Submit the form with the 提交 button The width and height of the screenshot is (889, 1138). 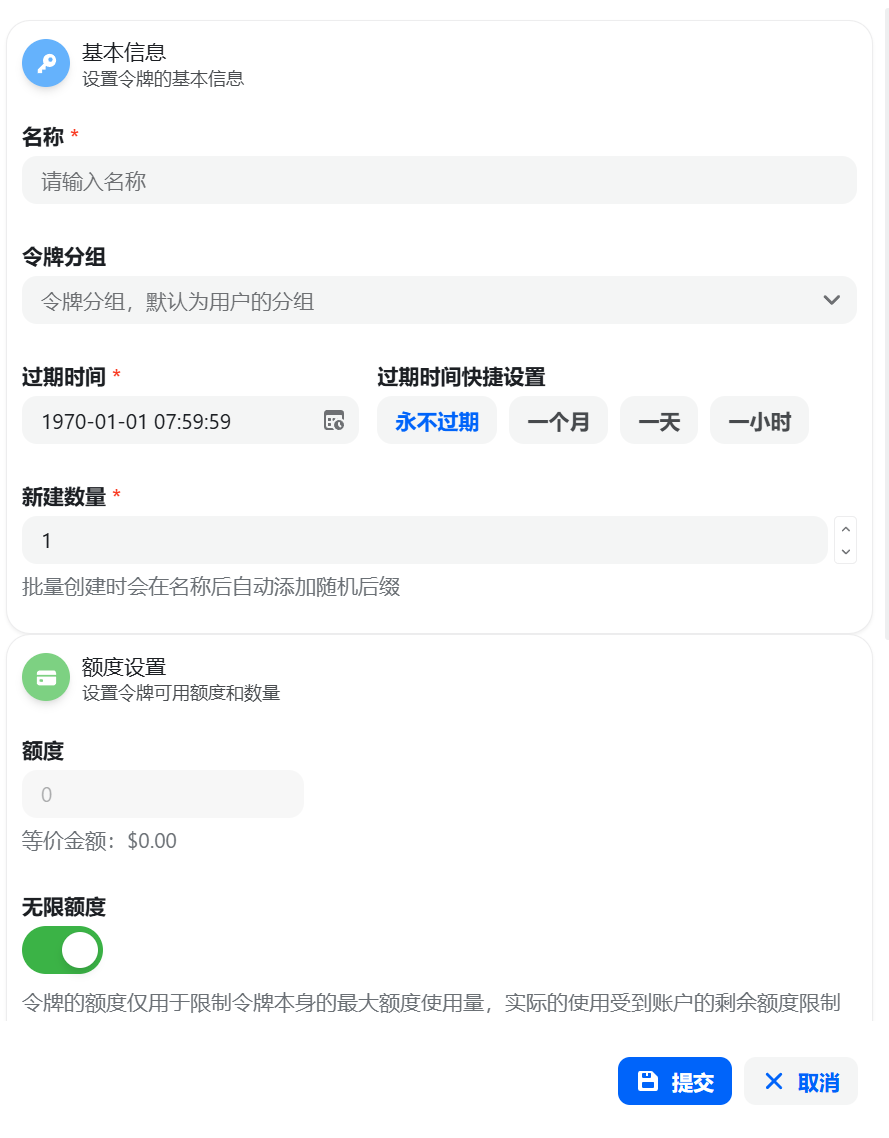(675, 1081)
